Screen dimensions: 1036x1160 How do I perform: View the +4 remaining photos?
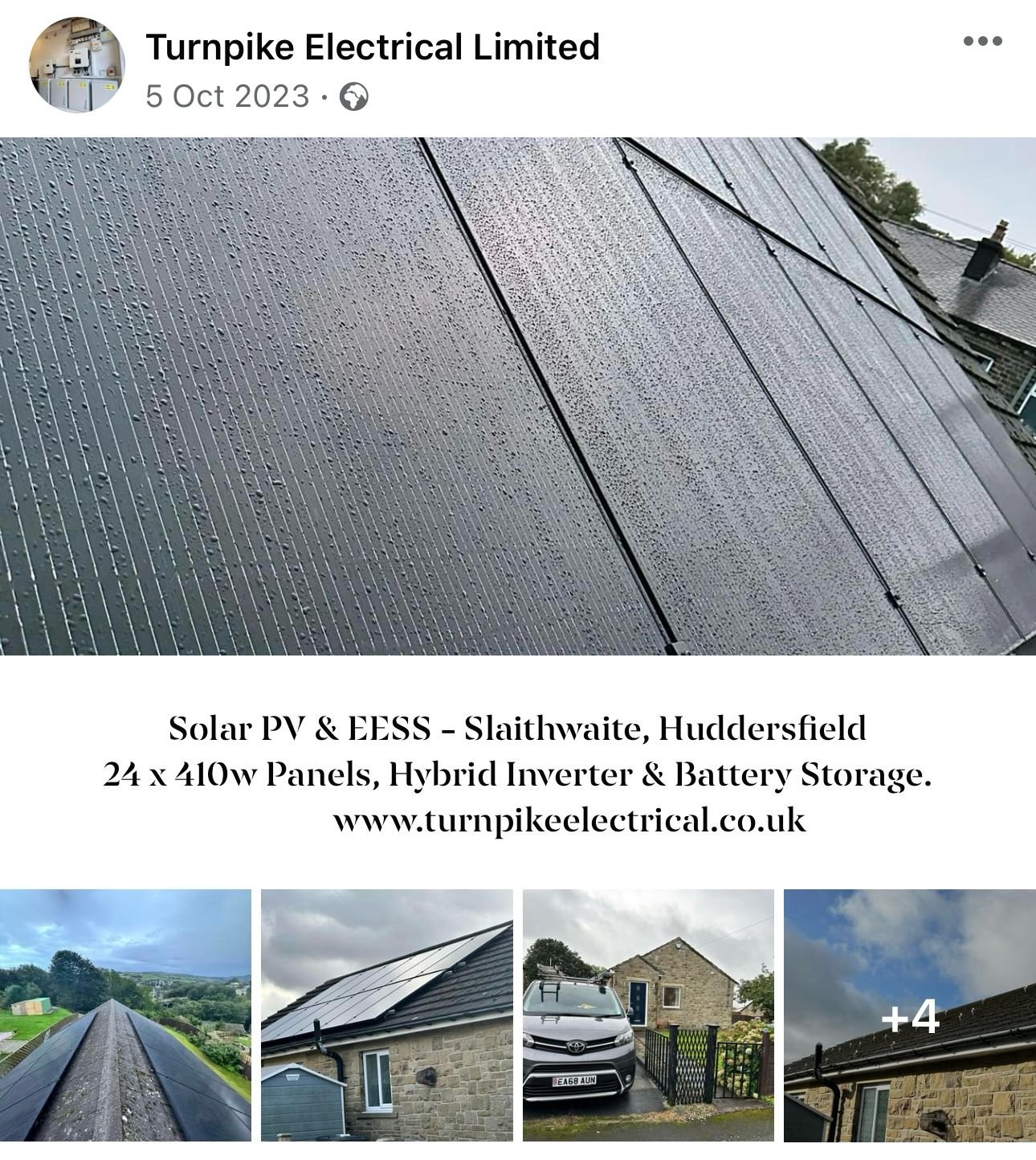tap(910, 1015)
